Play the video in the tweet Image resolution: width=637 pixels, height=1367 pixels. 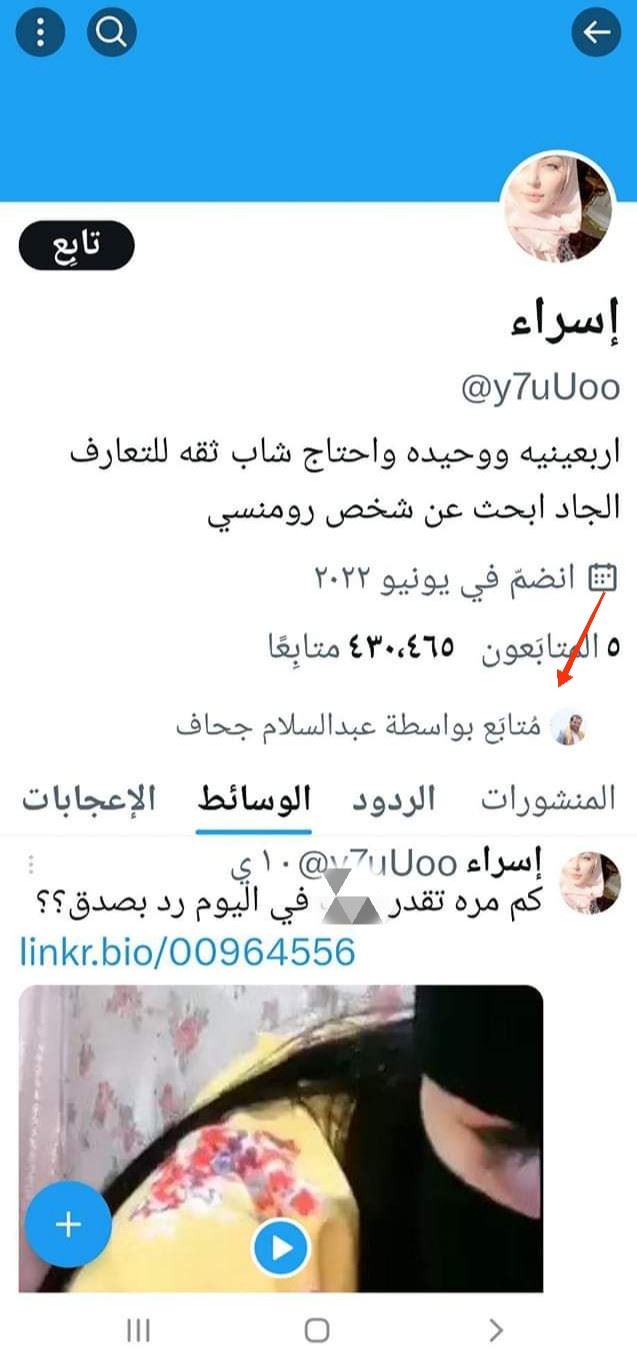pos(282,1248)
